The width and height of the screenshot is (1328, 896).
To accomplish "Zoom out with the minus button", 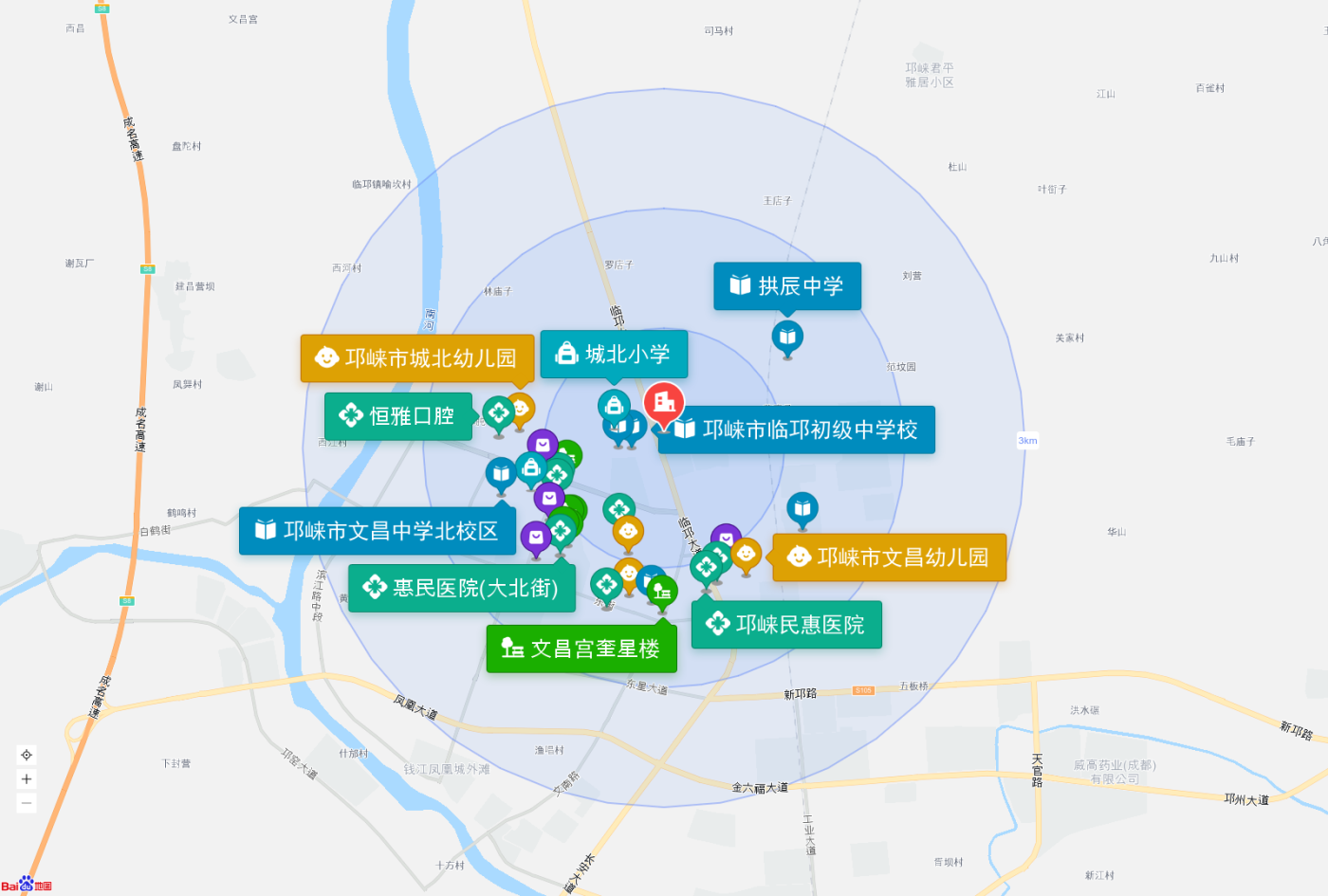I will pyautogui.click(x=27, y=803).
